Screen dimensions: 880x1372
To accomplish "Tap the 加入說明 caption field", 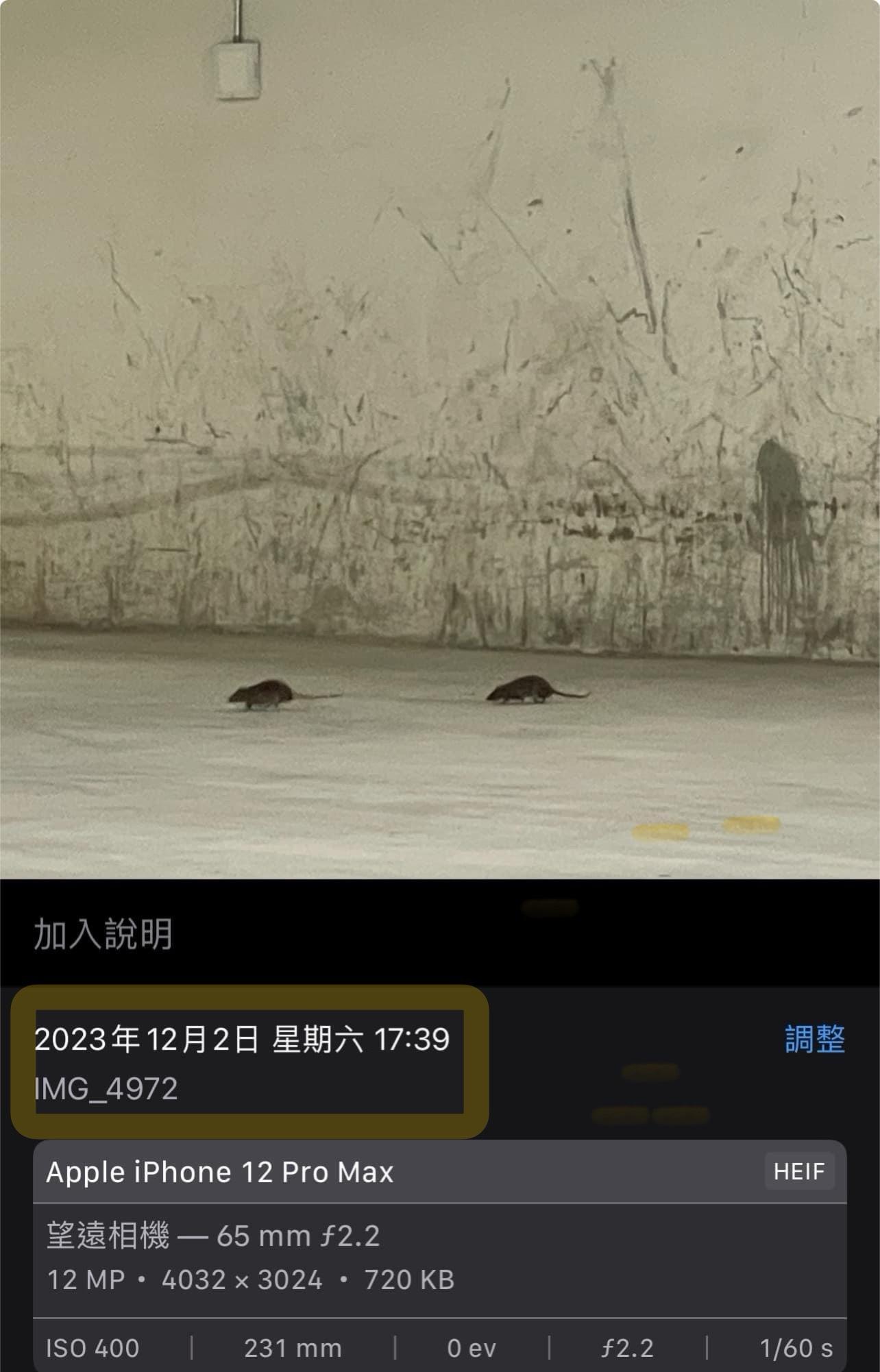I will pyautogui.click(x=103, y=935).
